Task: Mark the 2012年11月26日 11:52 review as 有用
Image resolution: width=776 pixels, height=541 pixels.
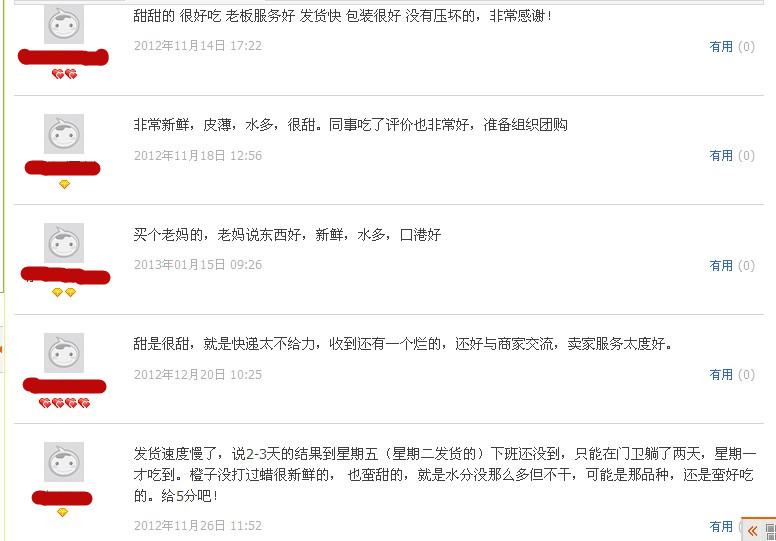Action: pos(721,527)
